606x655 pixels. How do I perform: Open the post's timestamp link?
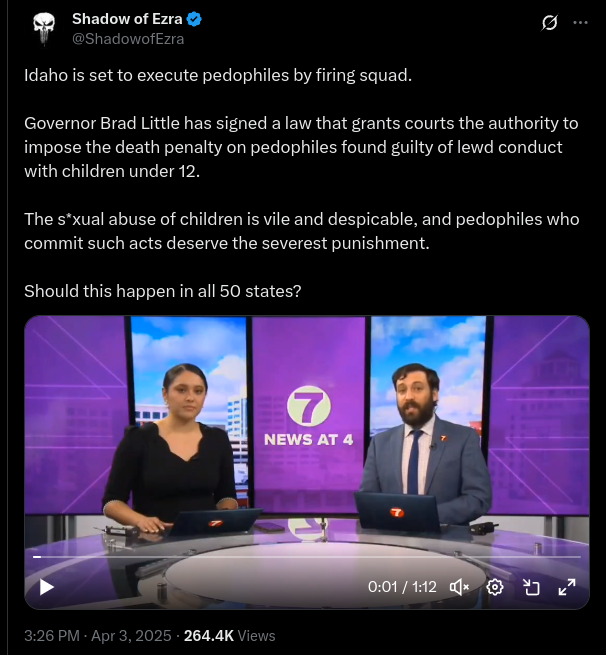point(98,635)
